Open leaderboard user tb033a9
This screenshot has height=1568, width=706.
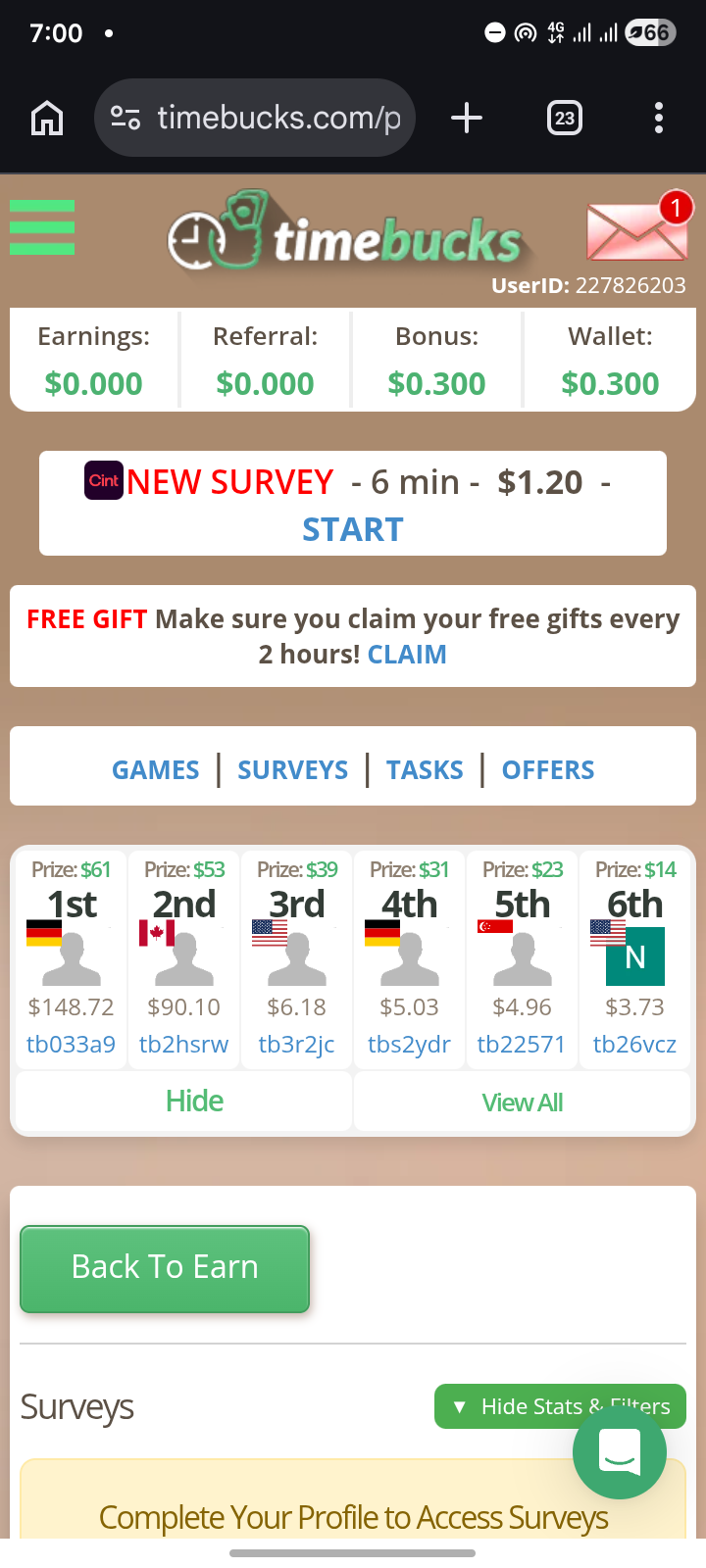(x=71, y=1045)
